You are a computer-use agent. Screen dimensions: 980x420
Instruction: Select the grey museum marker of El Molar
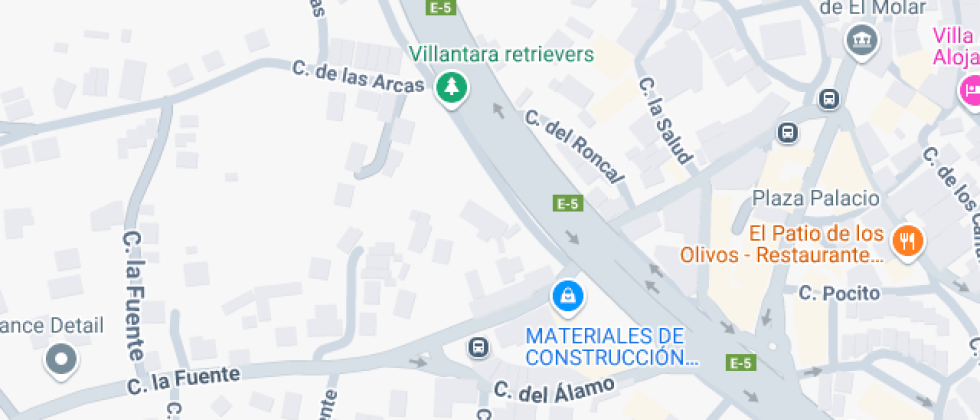859,42
